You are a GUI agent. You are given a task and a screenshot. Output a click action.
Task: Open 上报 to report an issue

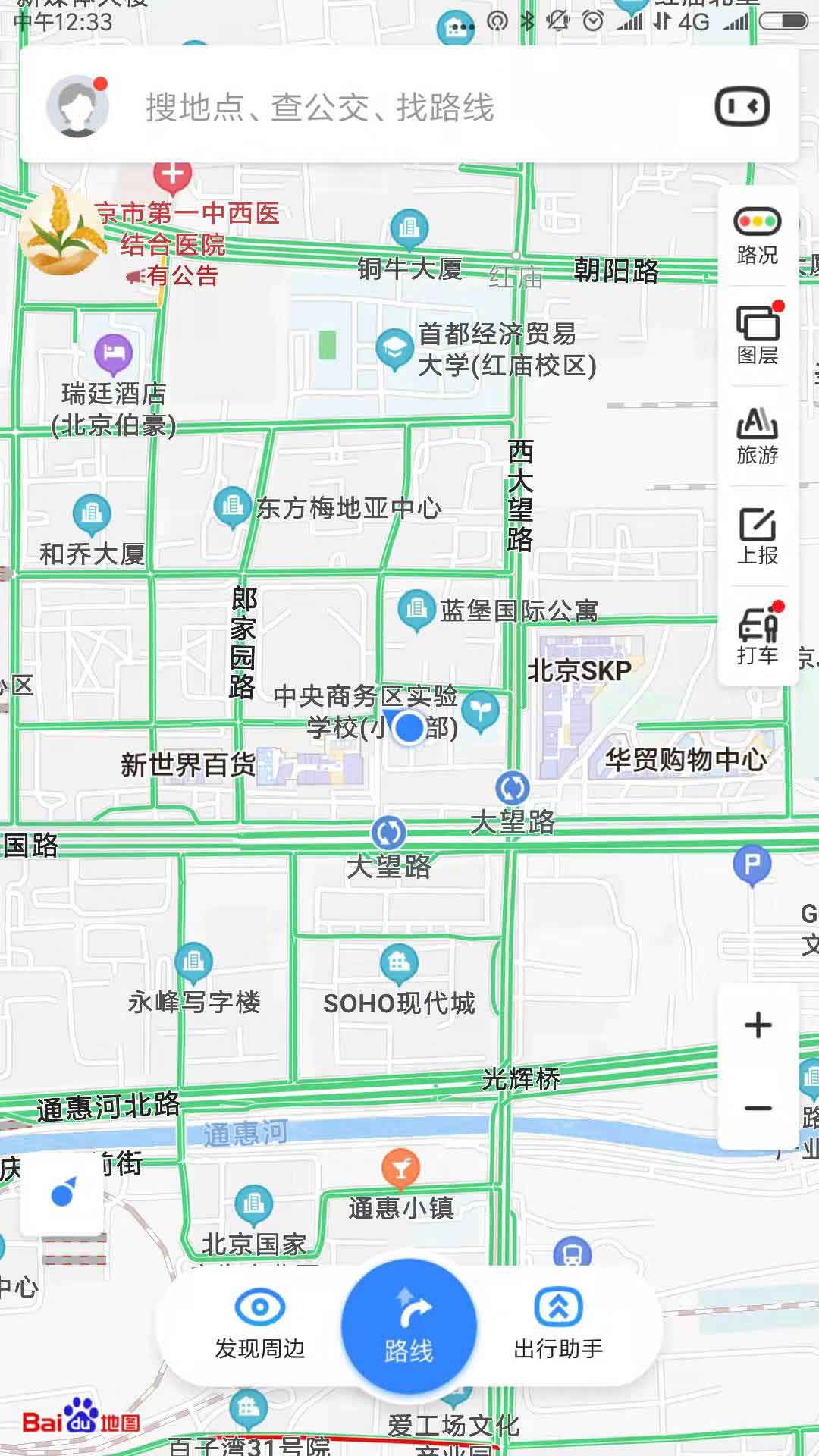pyautogui.click(x=757, y=536)
